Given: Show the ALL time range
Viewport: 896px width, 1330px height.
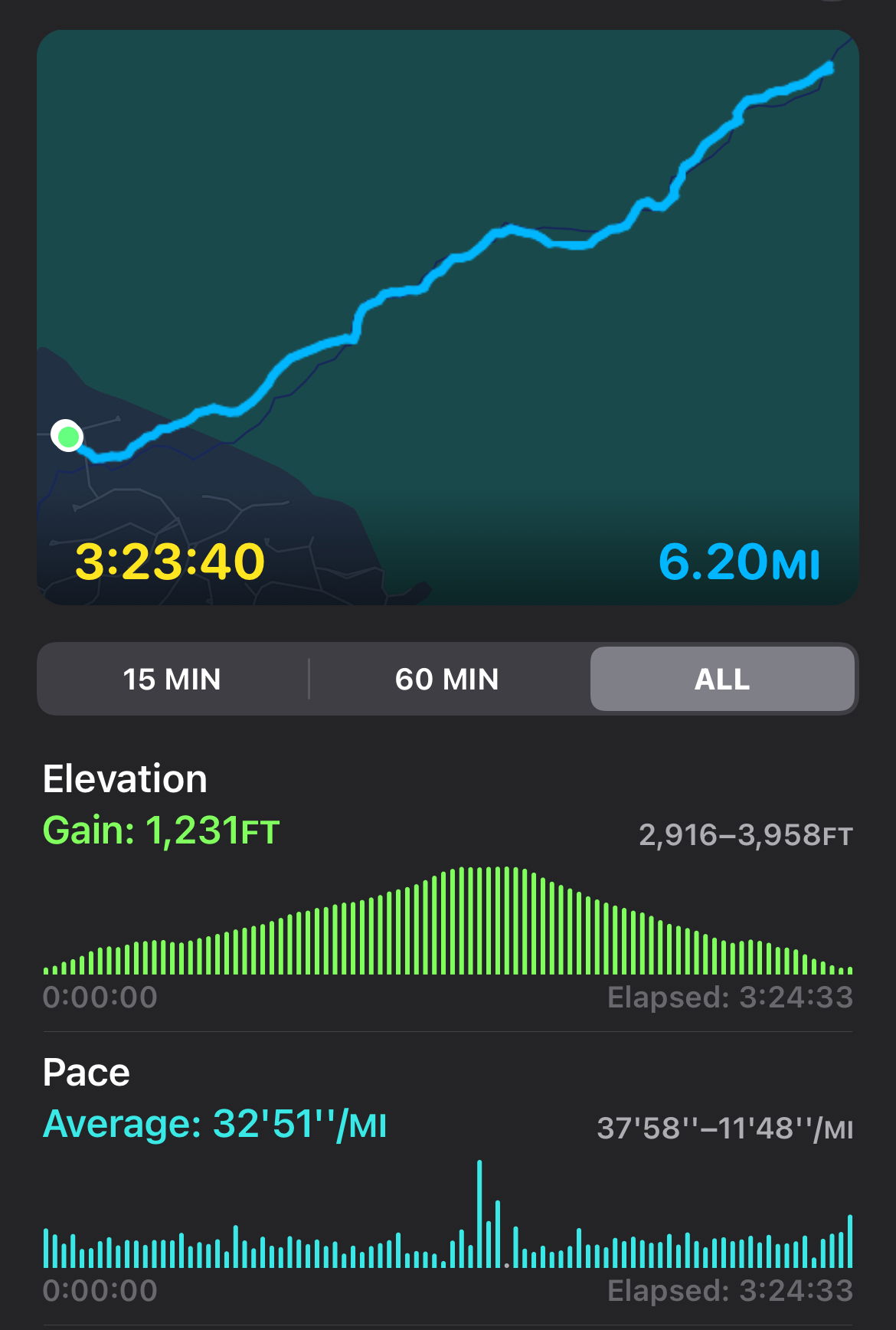Looking at the screenshot, I should 721,679.
